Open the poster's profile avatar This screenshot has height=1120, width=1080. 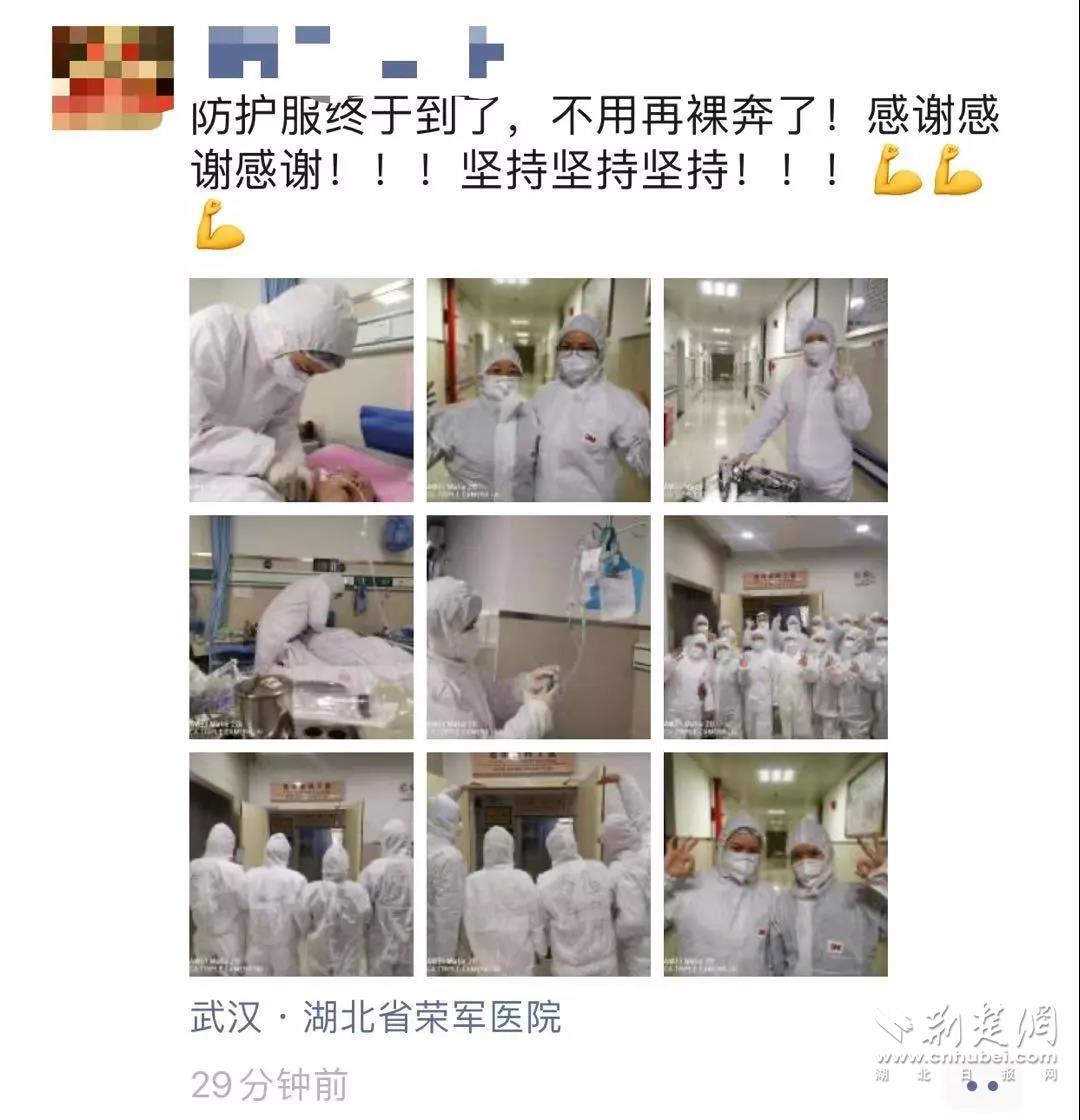coord(113,79)
